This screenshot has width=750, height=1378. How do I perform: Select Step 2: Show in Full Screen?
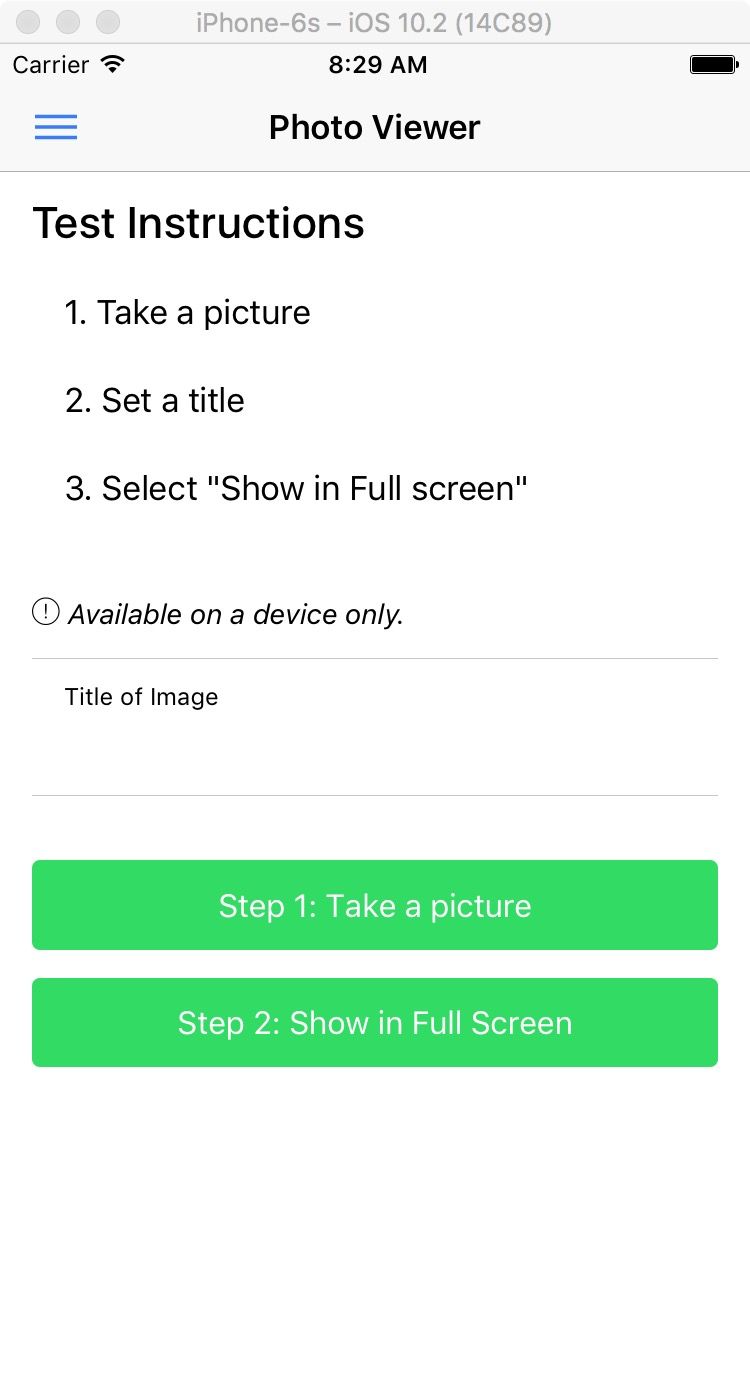[x=375, y=1022]
